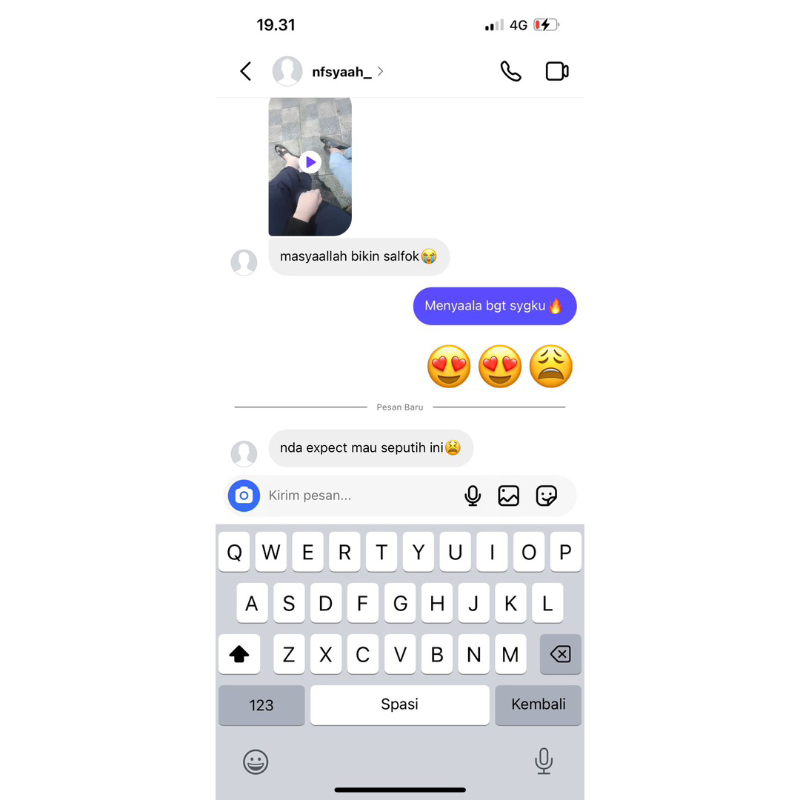
Task: Start a voice call
Action: (511, 71)
